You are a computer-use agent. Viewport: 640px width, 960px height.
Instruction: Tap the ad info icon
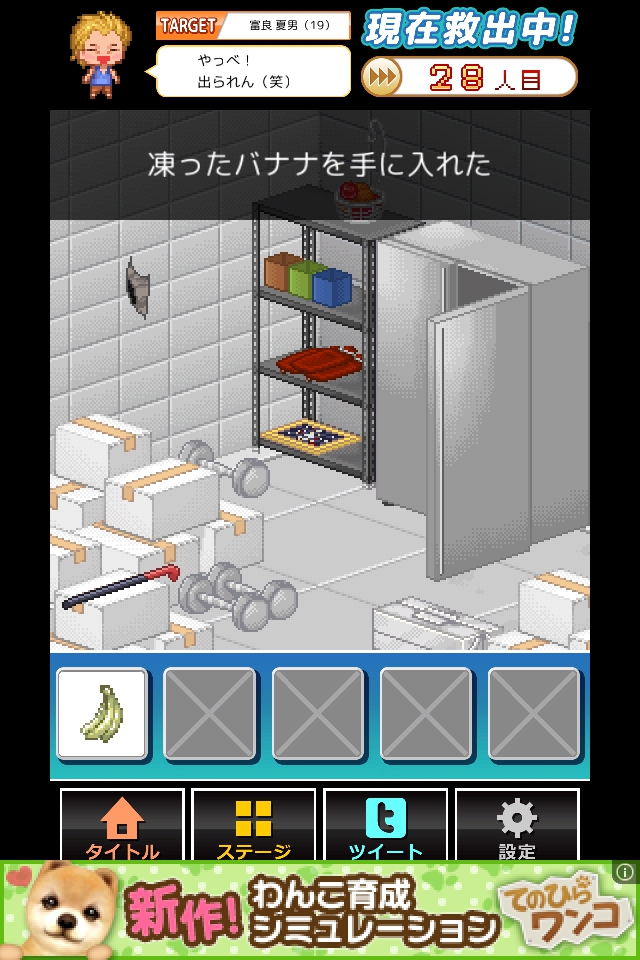point(625,871)
